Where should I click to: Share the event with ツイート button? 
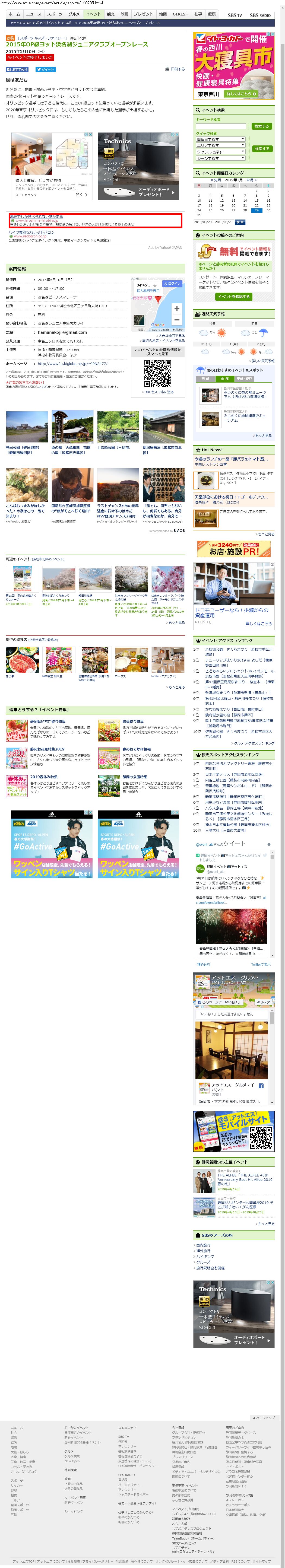point(46,69)
